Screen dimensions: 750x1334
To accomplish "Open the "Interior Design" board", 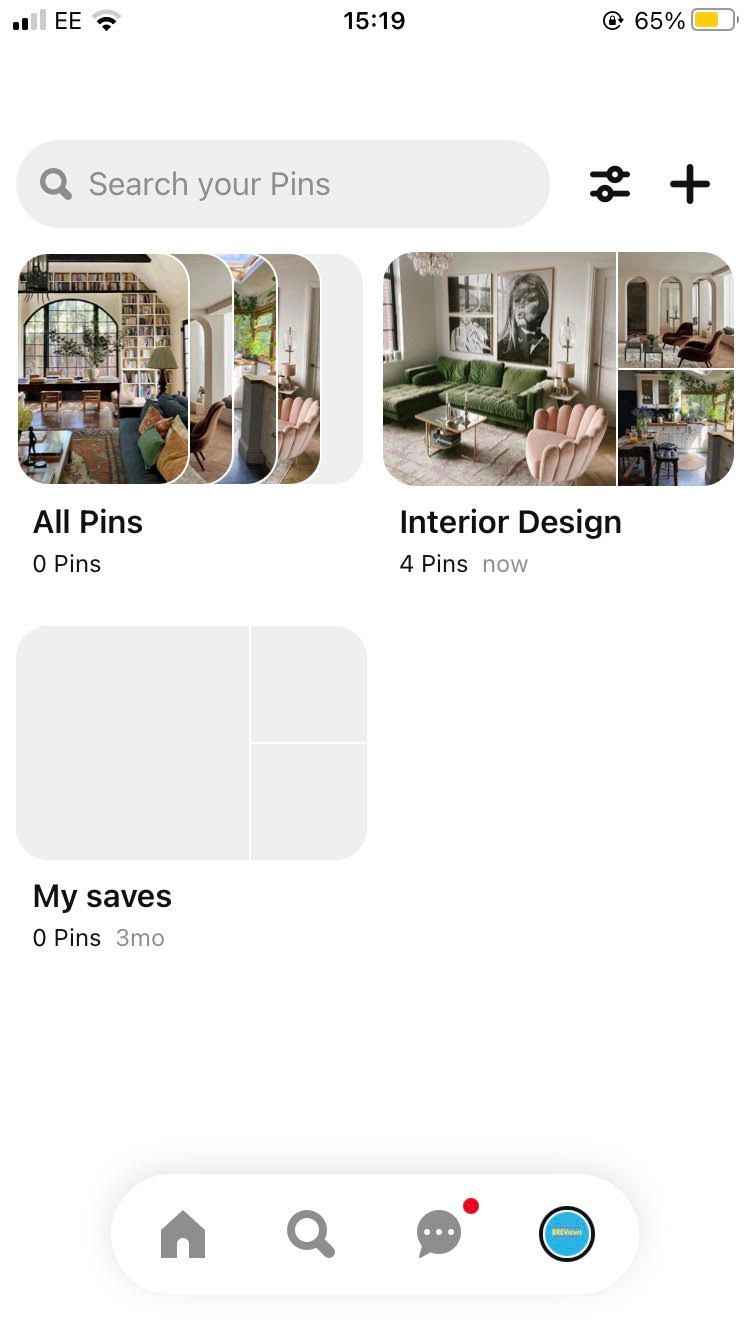I will tap(510, 521).
